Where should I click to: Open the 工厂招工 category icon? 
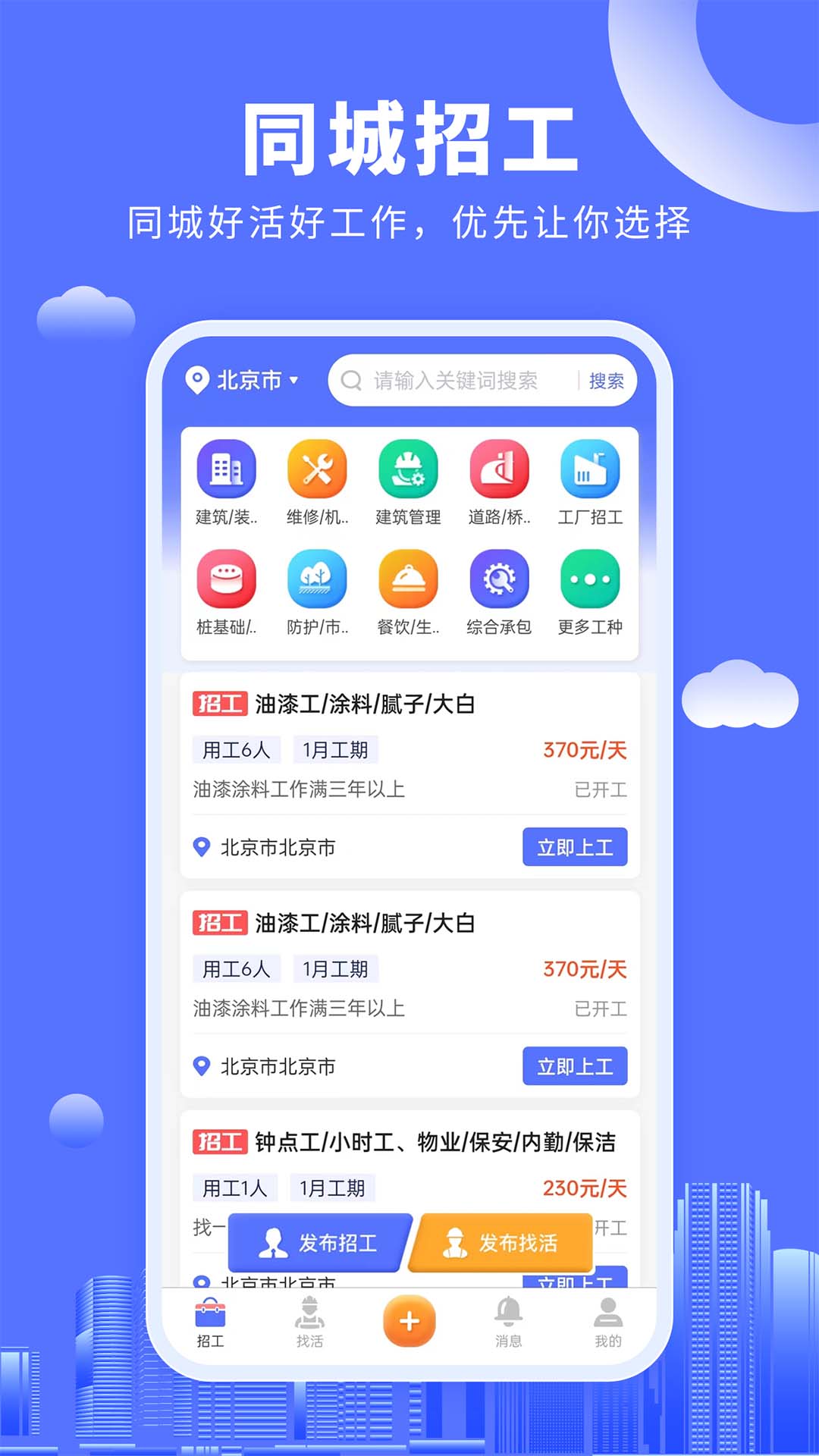click(x=590, y=470)
